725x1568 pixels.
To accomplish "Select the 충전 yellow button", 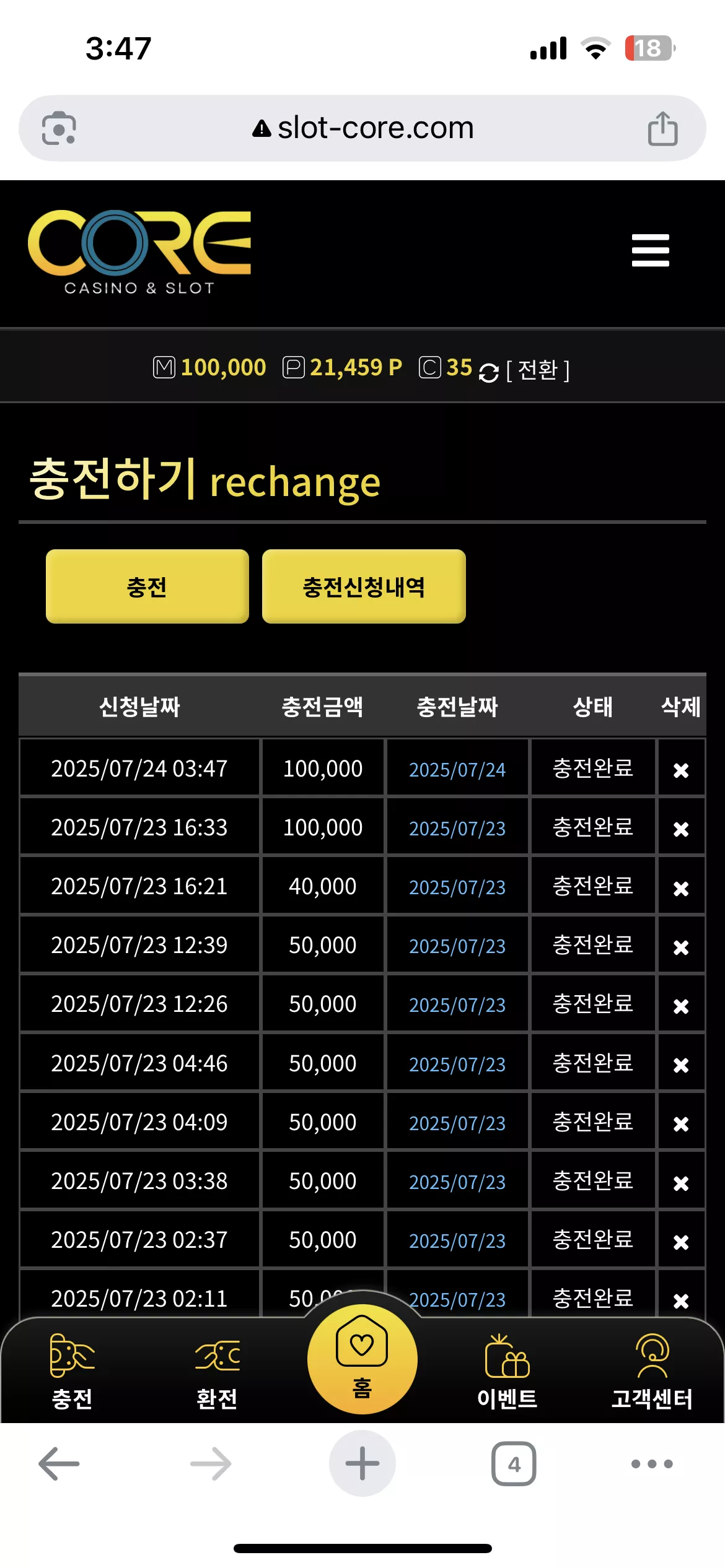I will point(147,586).
